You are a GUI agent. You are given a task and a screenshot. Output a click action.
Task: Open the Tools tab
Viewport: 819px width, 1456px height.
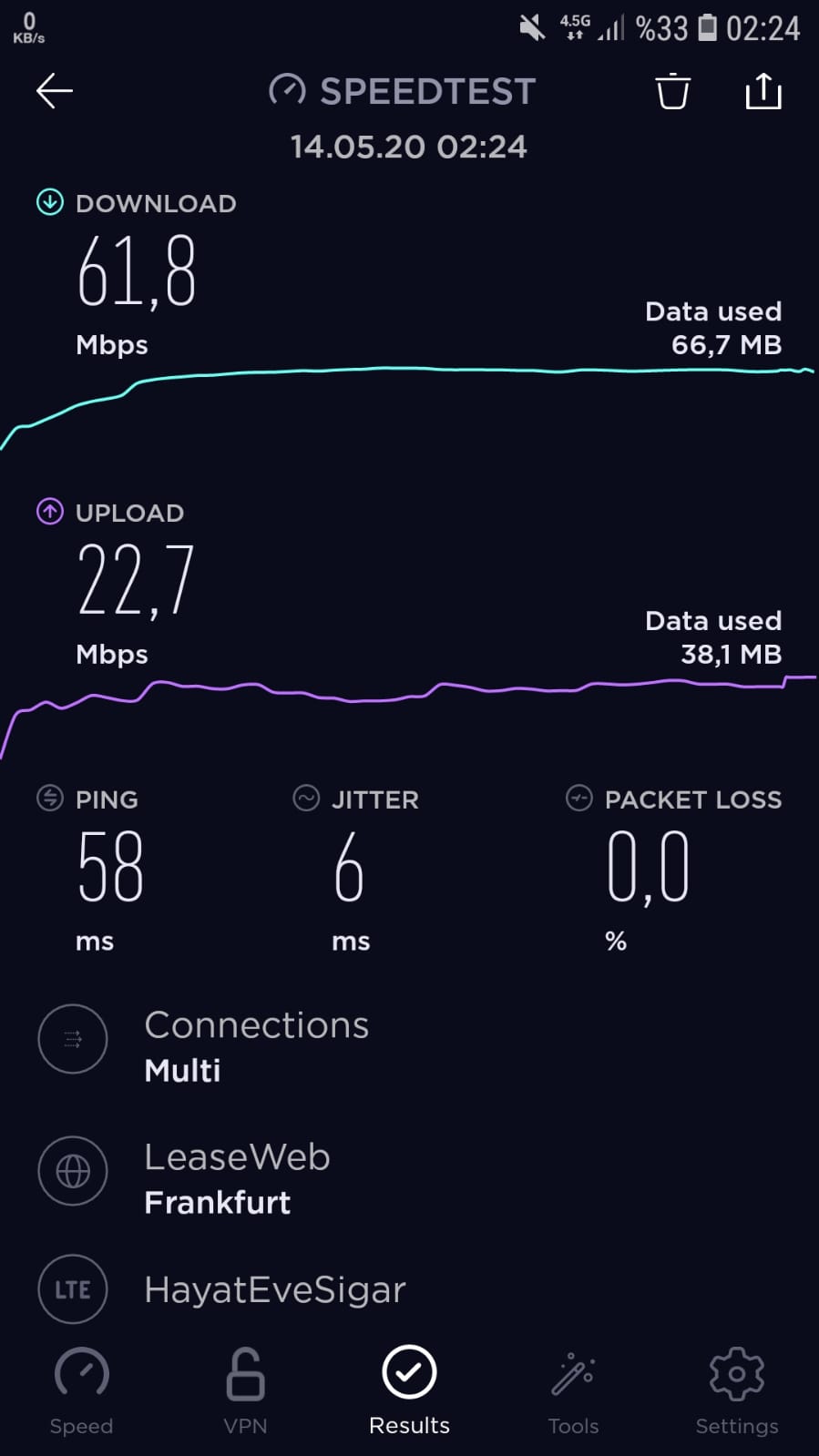tap(573, 1390)
